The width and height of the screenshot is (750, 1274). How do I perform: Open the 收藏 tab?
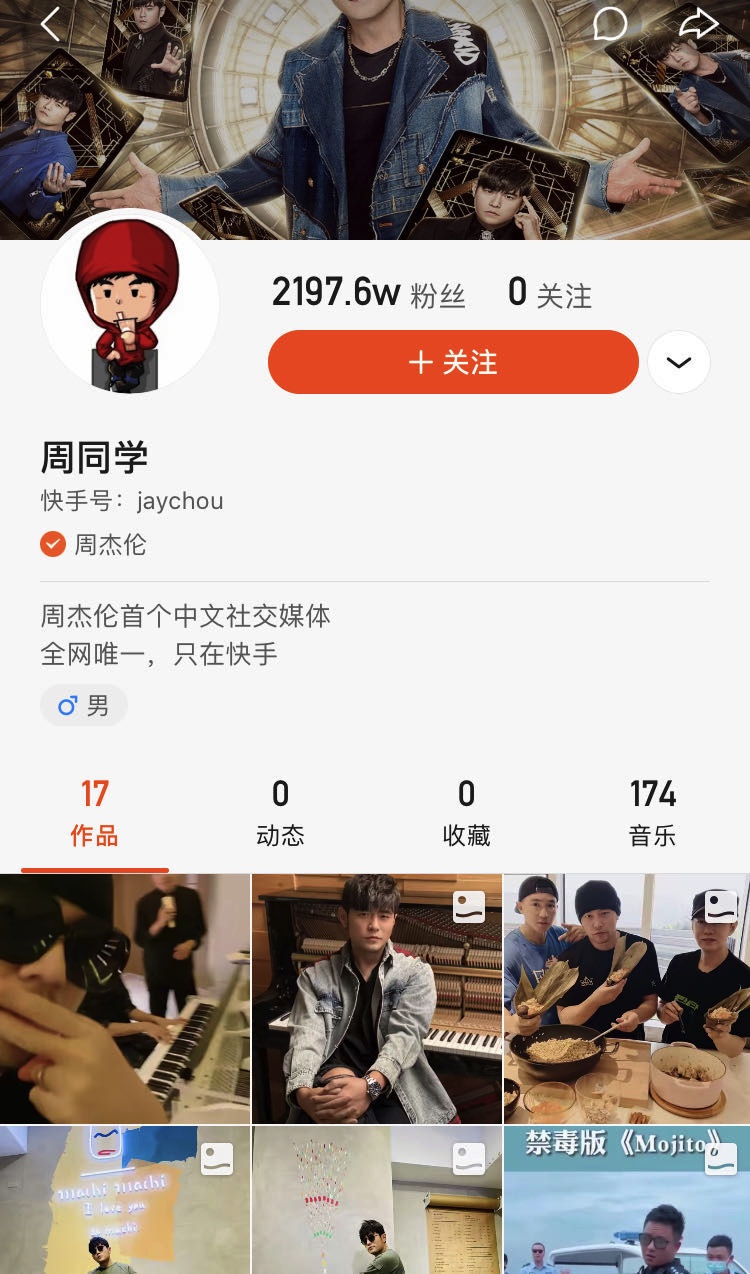tap(466, 814)
